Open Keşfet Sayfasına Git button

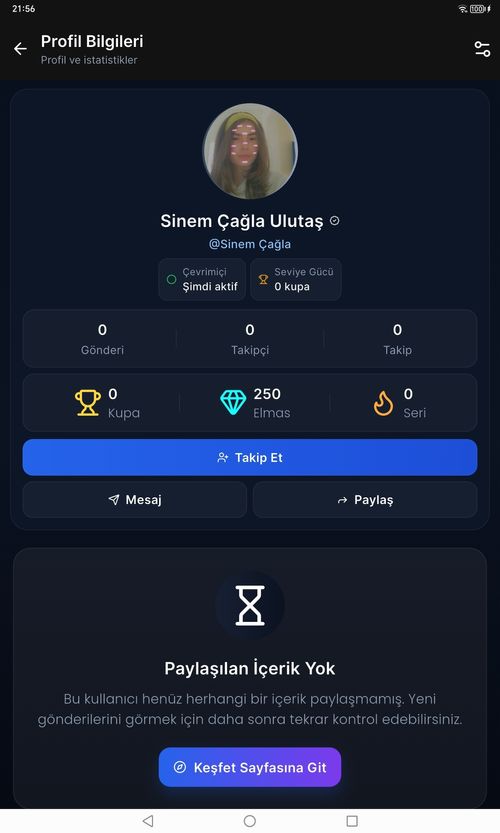(x=250, y=767)
